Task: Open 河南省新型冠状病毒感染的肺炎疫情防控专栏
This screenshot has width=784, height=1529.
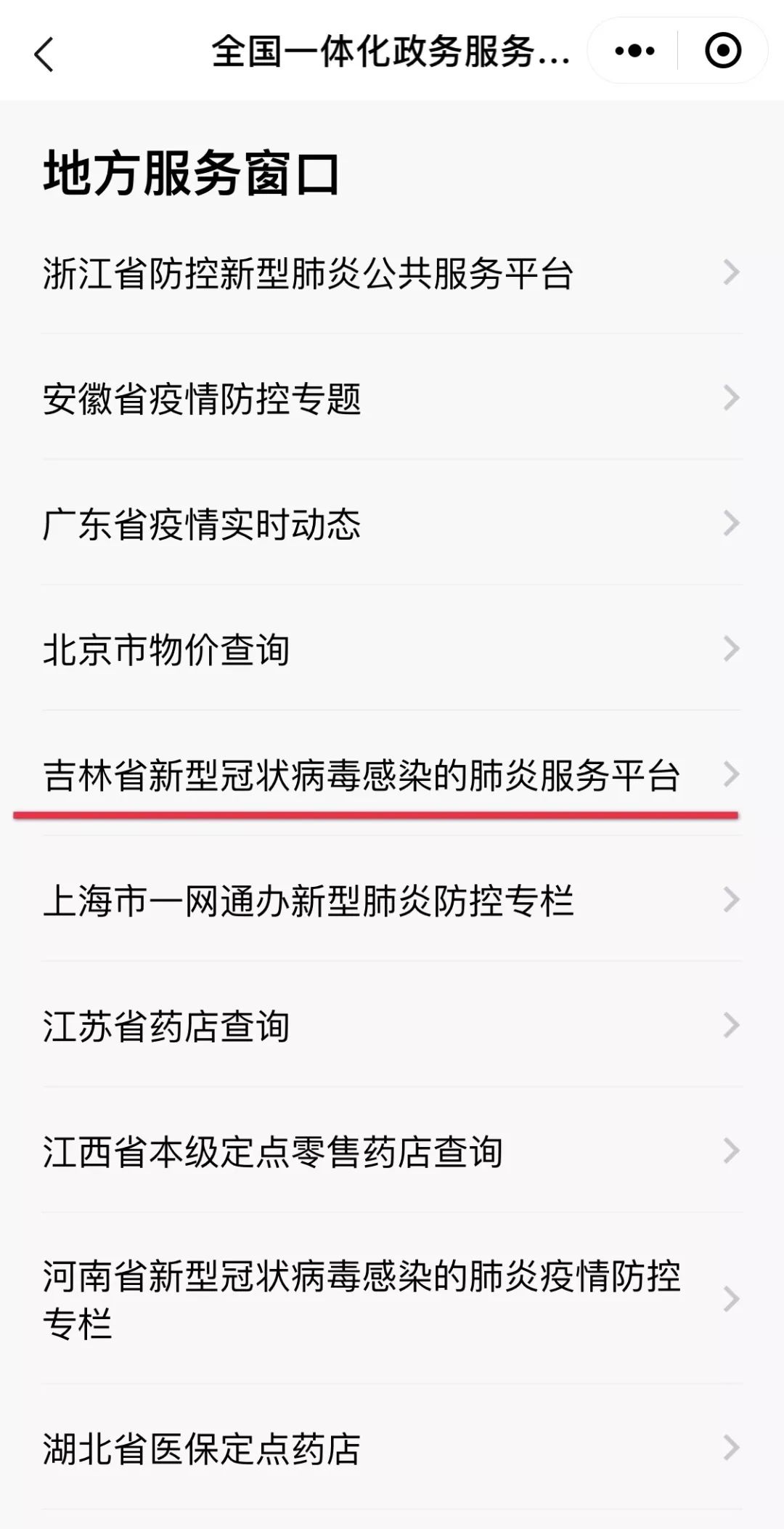Action: (392, 1299)
